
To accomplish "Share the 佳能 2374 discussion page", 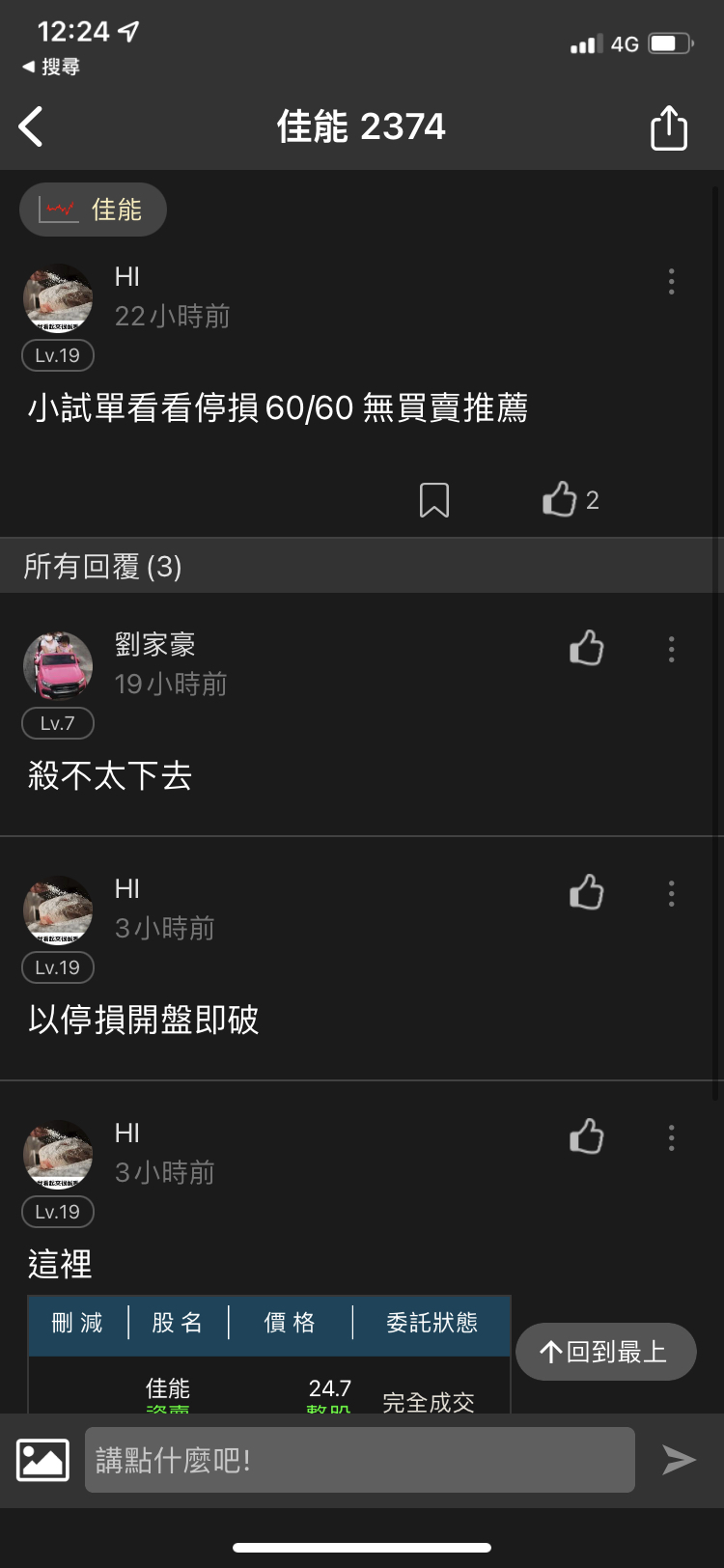I will [x=669, y=126].
